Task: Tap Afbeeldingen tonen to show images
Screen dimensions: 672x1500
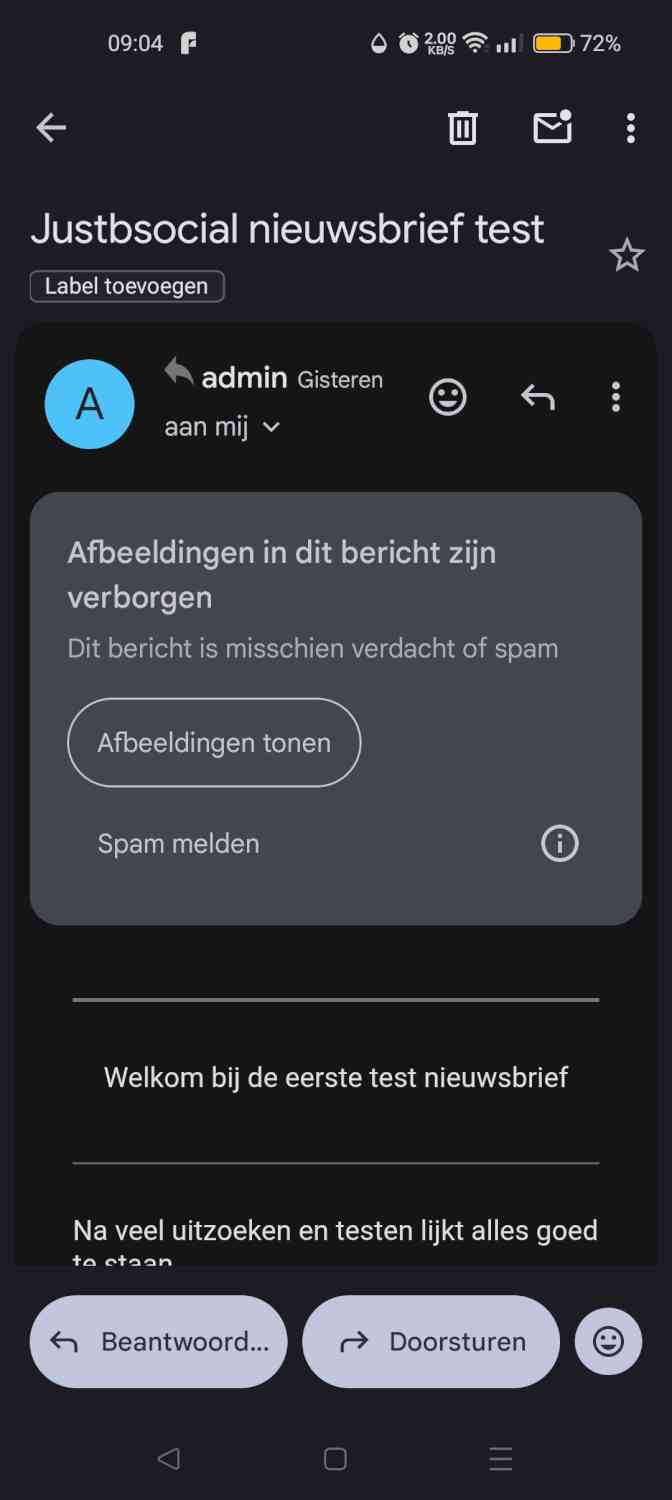Action: 214,743
